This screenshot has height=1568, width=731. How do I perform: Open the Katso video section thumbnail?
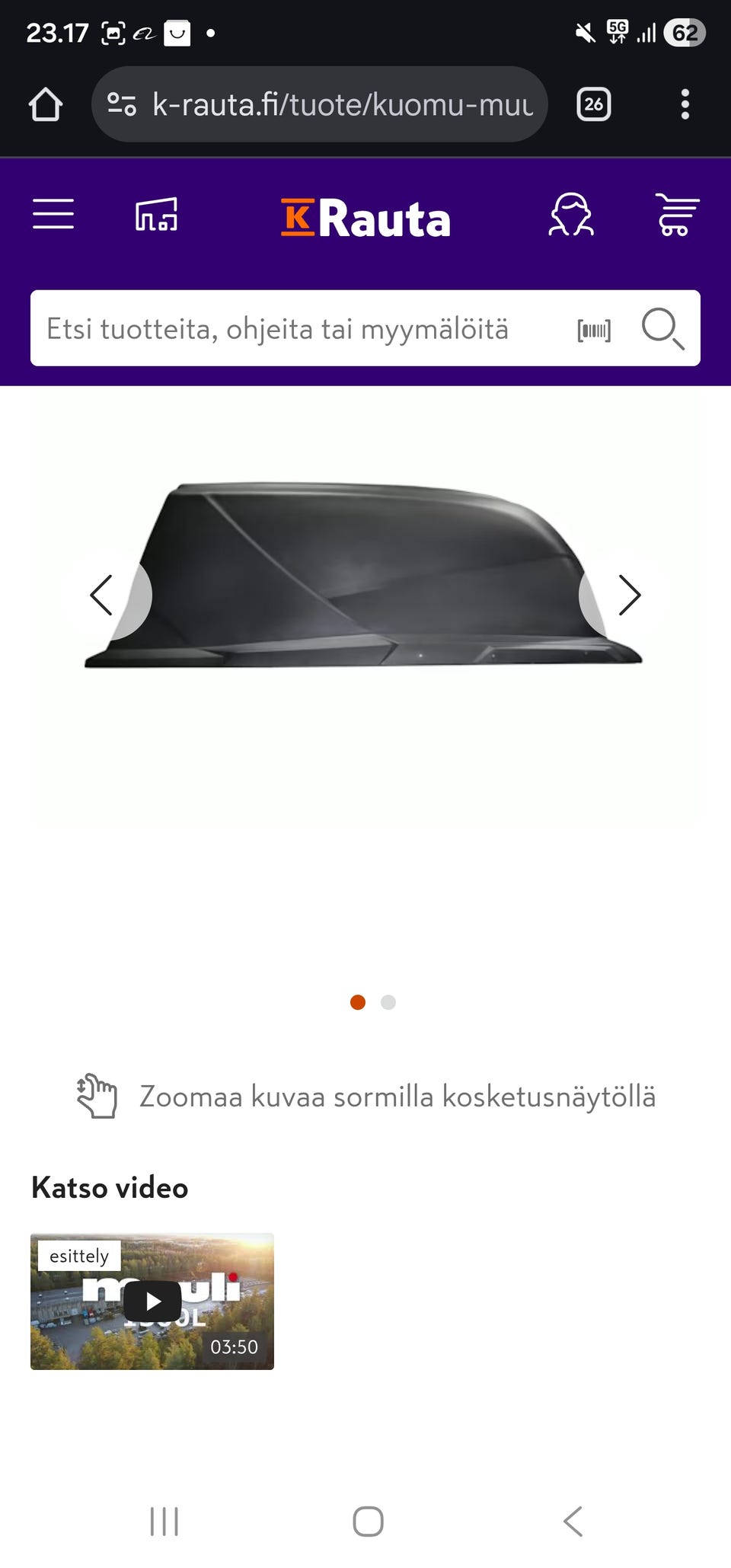point(152,1301)
